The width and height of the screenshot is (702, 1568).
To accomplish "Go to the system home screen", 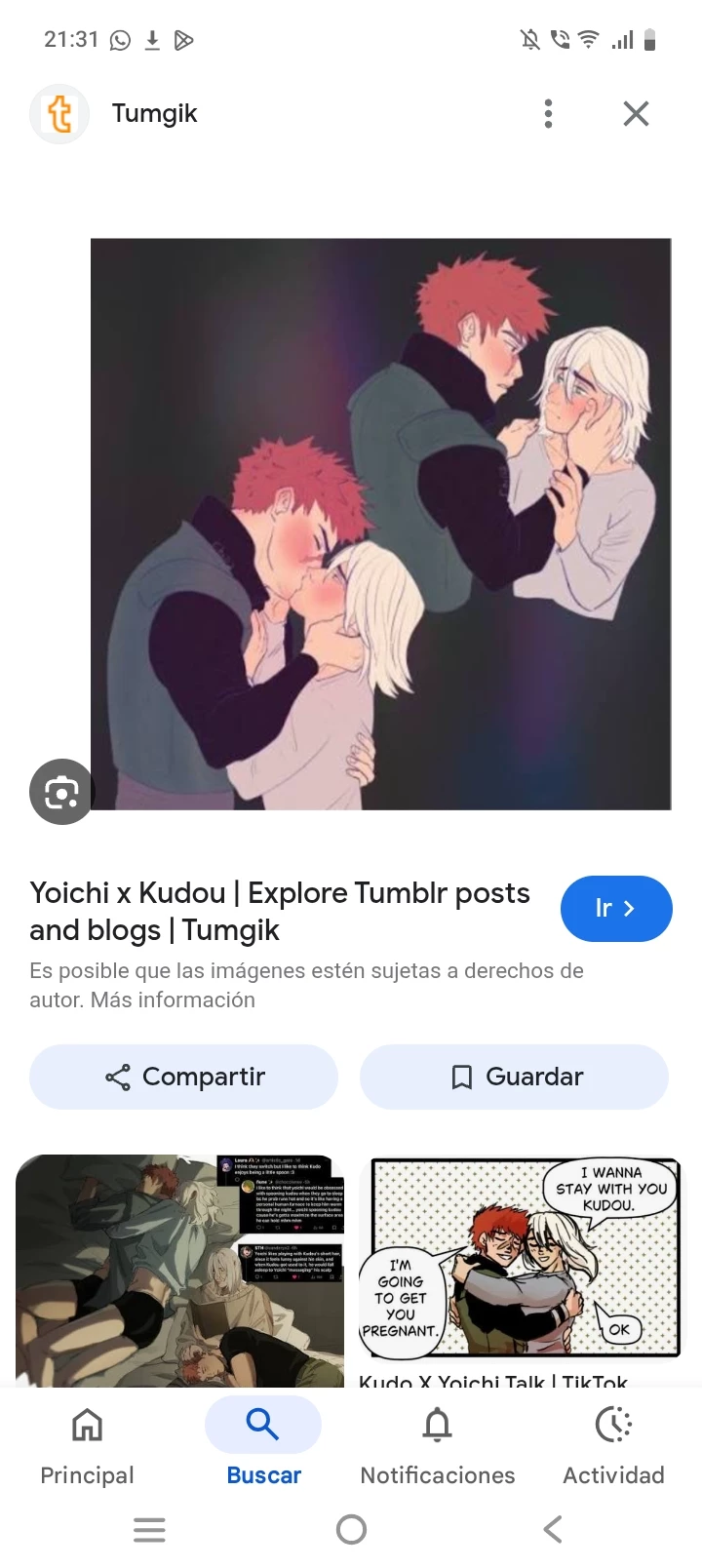I will [x=351, y=1529].
